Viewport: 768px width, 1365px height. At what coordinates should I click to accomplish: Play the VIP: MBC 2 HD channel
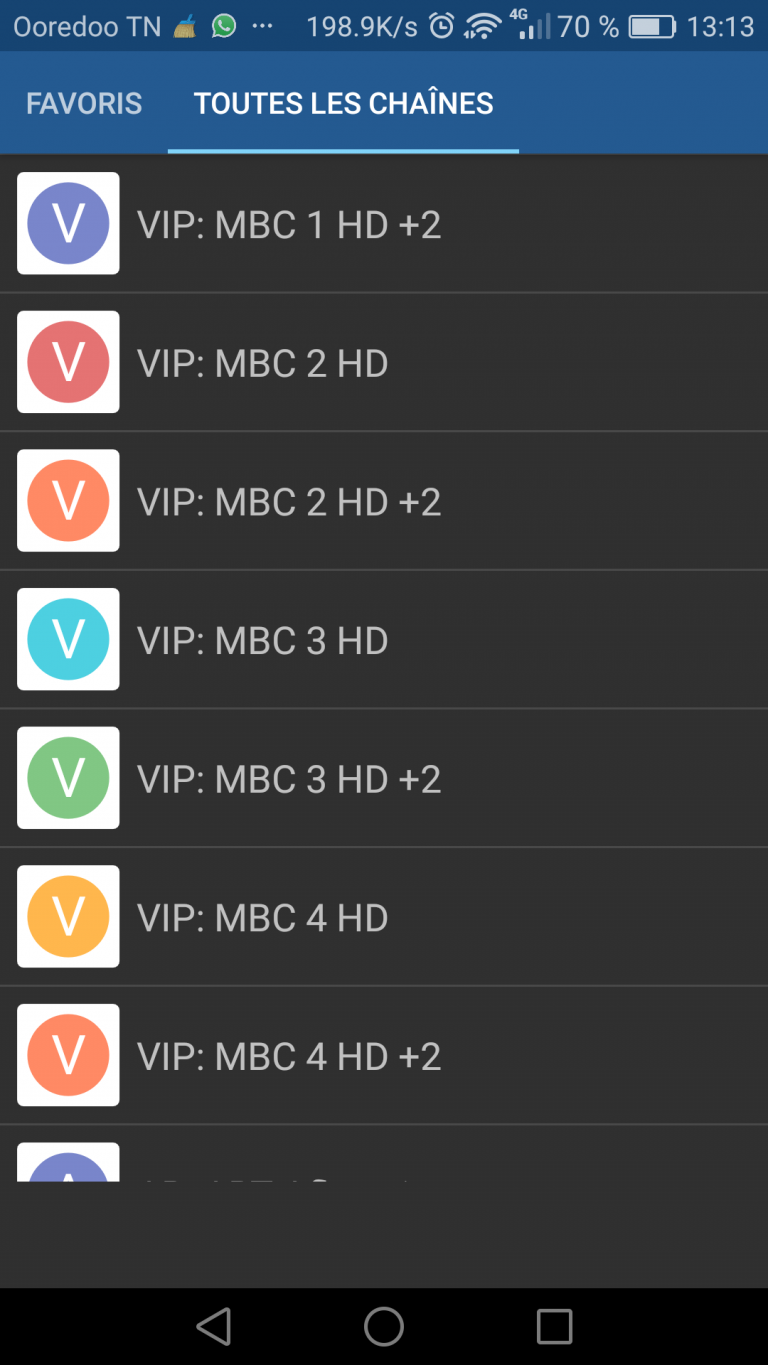(384, 363)
